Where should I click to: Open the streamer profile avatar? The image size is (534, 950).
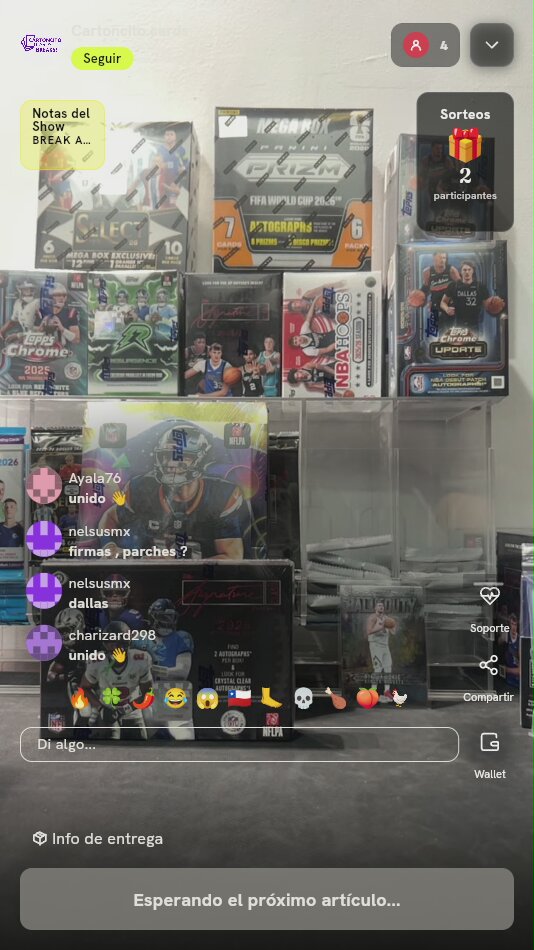pos(41,44)
